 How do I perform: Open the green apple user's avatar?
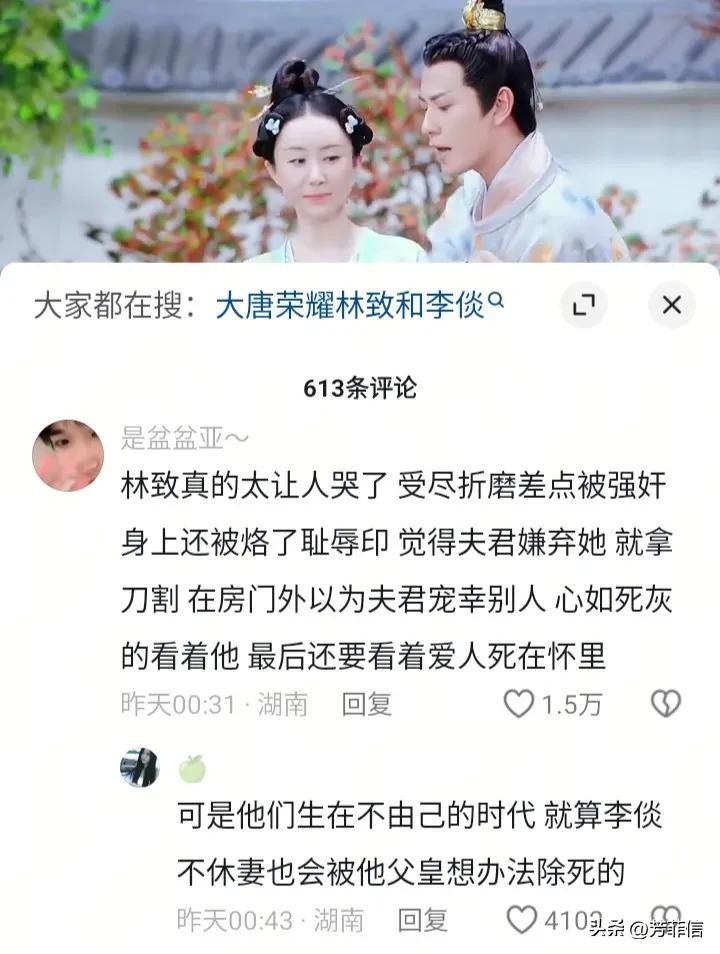(x=139, y=767)
